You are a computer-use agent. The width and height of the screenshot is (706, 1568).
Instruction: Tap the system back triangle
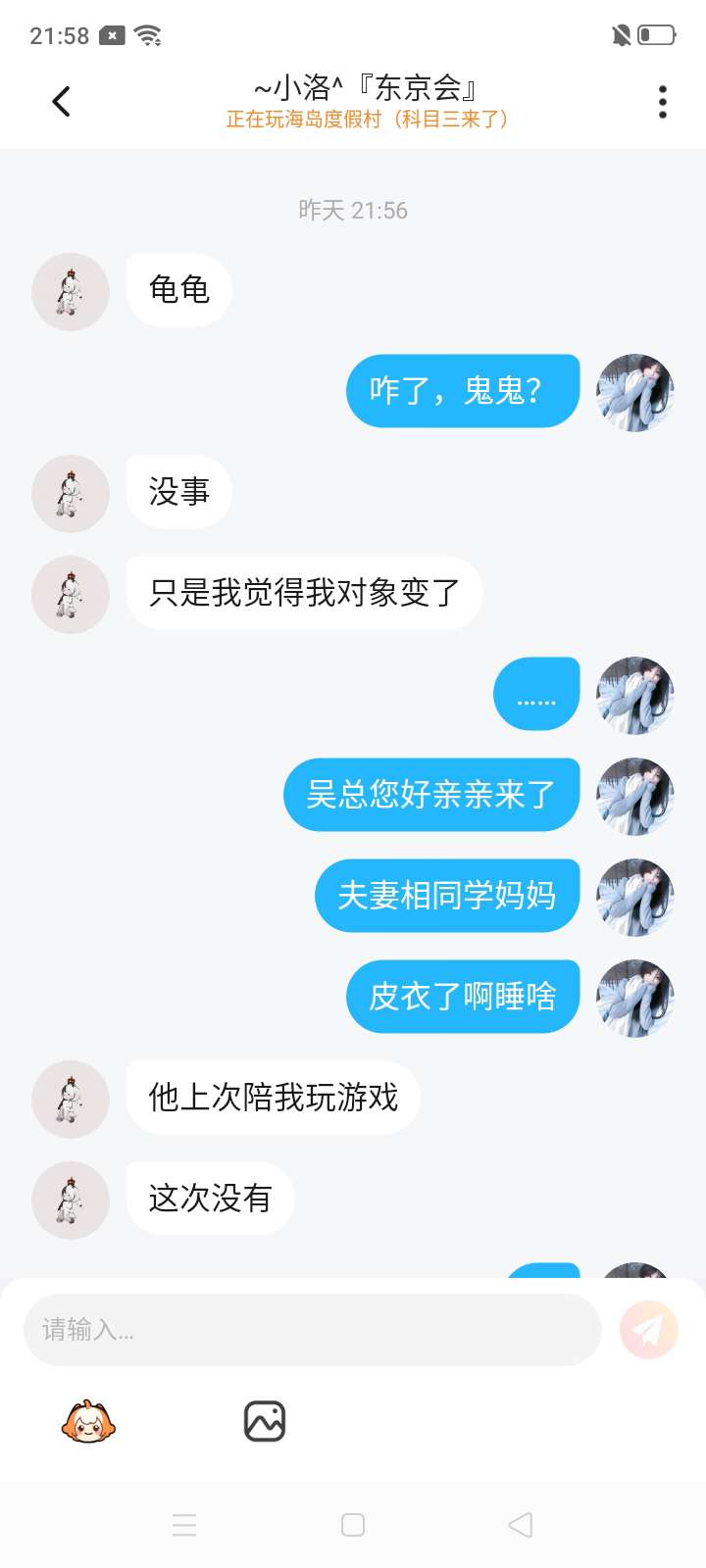(x=521, y=1525)
